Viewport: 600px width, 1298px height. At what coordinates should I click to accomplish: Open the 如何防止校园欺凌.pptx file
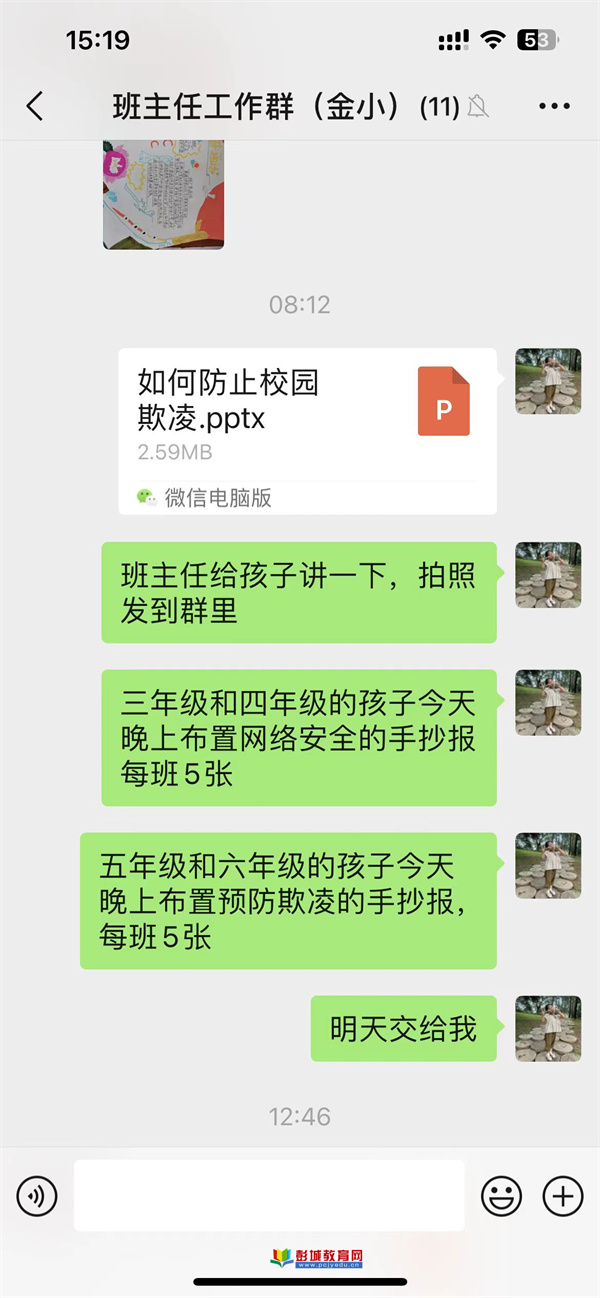point(307,430)
